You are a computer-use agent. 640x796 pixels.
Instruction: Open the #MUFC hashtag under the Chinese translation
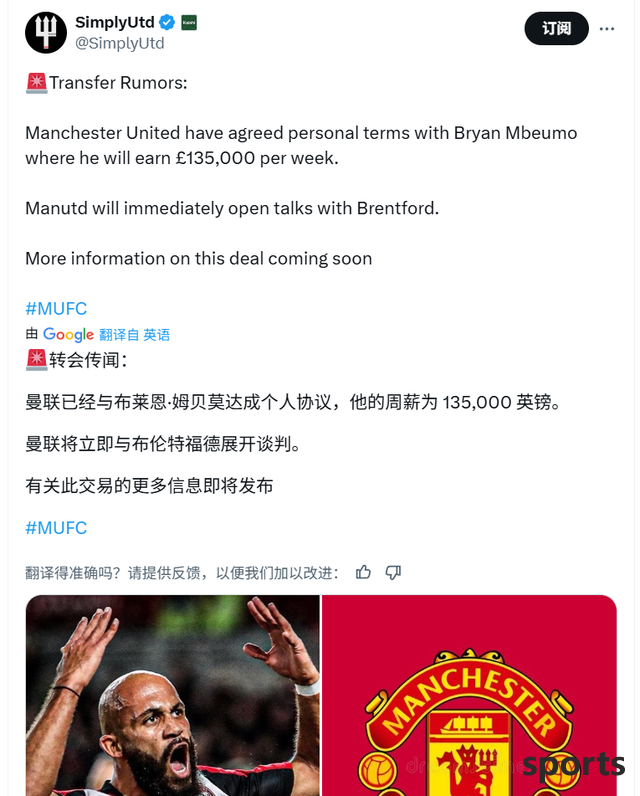(56, 527)
